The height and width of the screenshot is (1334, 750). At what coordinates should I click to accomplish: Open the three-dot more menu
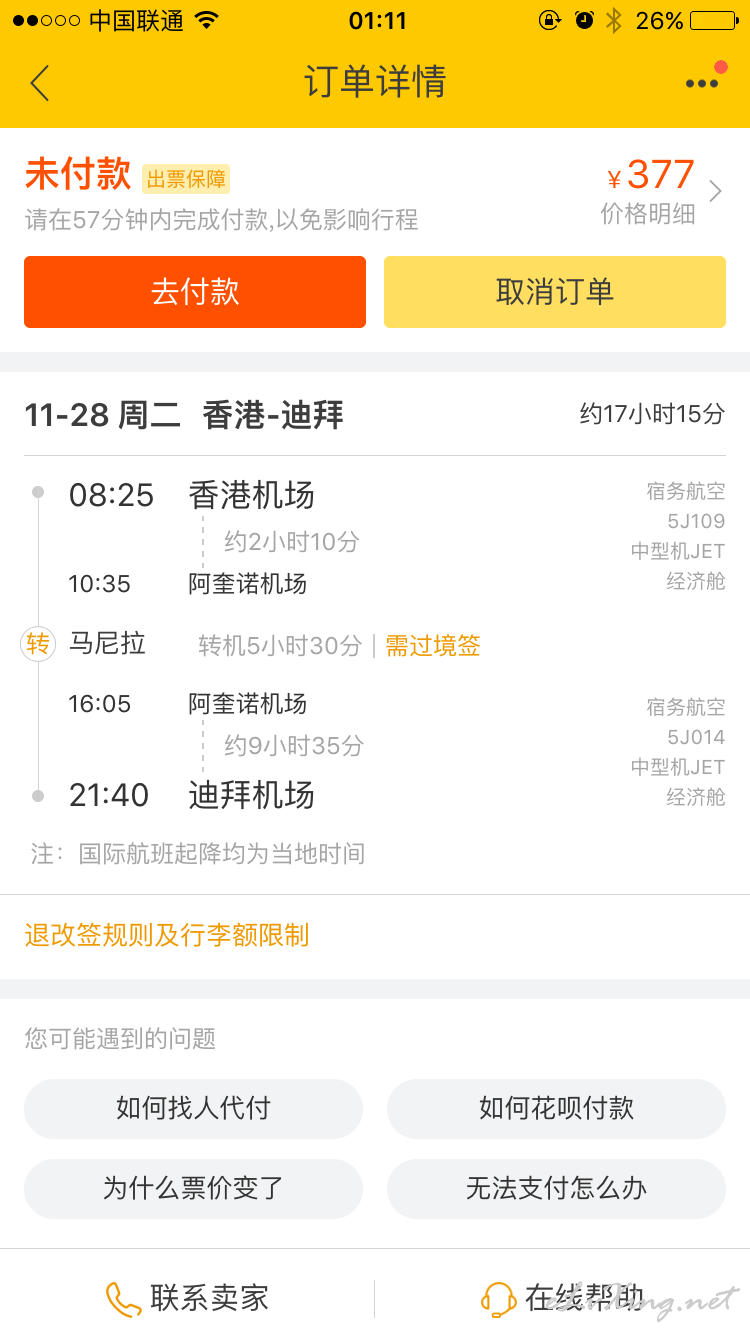tap(703, 83)
